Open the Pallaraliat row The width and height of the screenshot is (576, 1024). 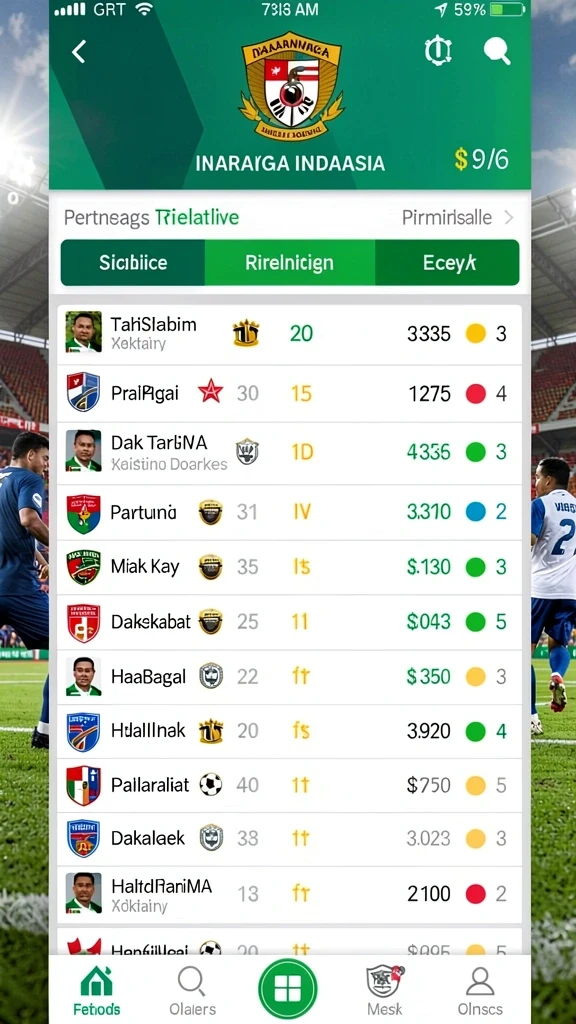click(289, 785)
